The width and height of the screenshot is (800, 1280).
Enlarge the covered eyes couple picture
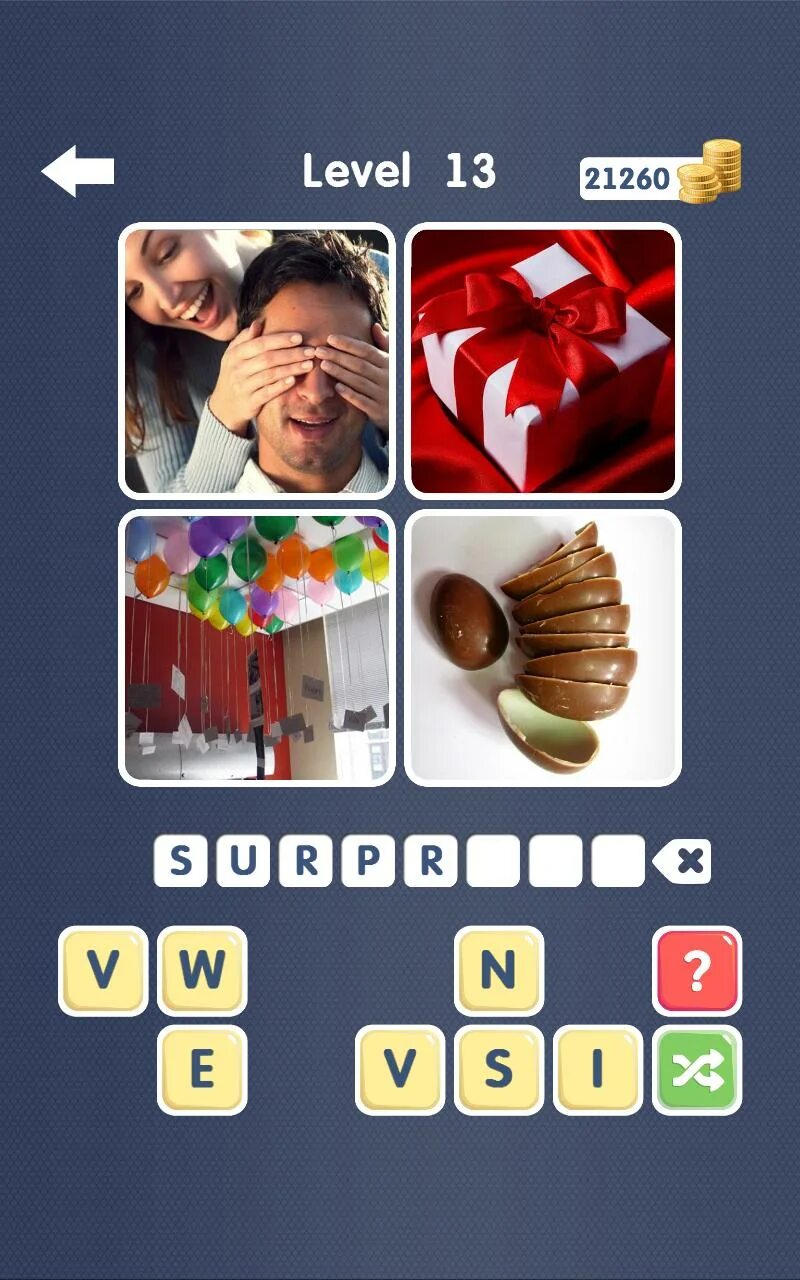click(x=257, y=361)
